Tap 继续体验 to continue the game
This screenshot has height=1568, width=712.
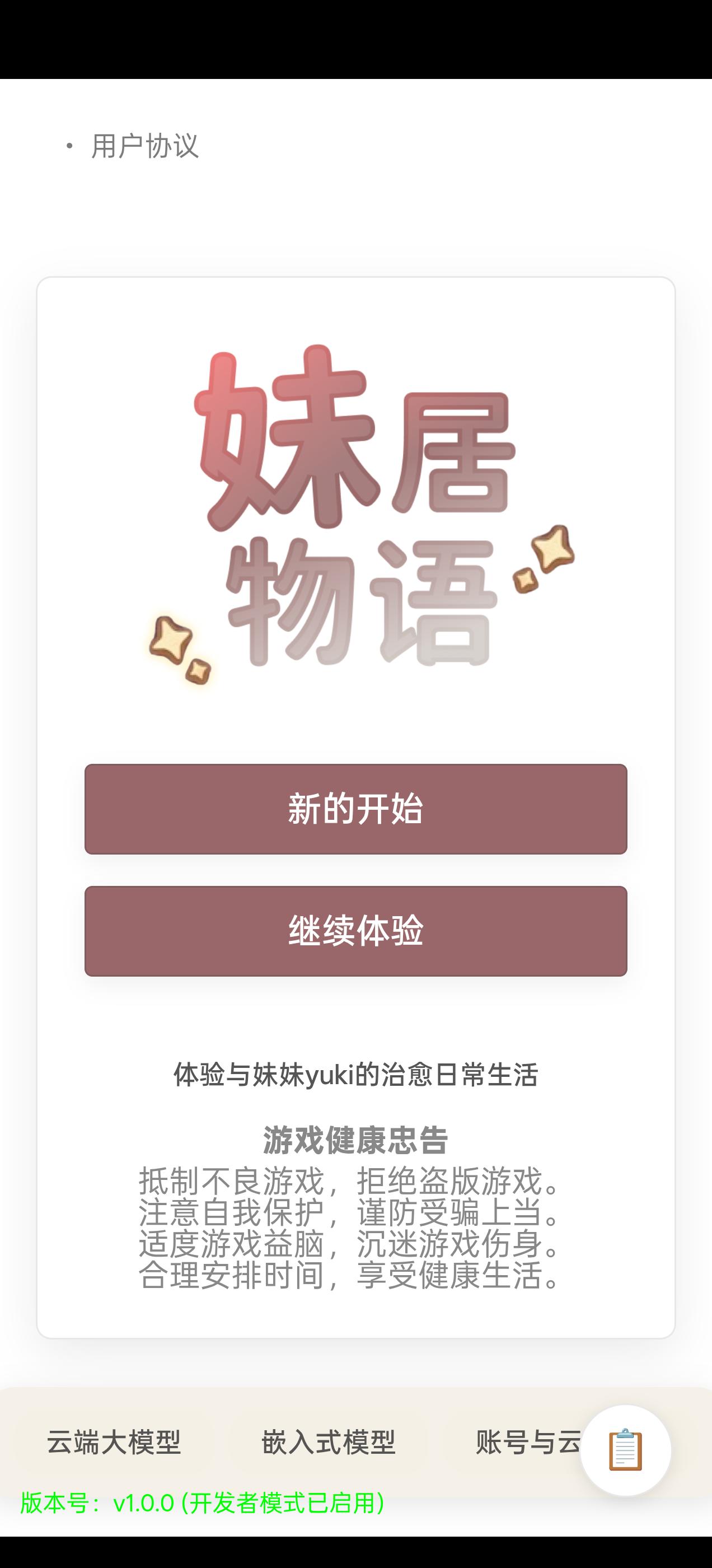pos(355,931)
